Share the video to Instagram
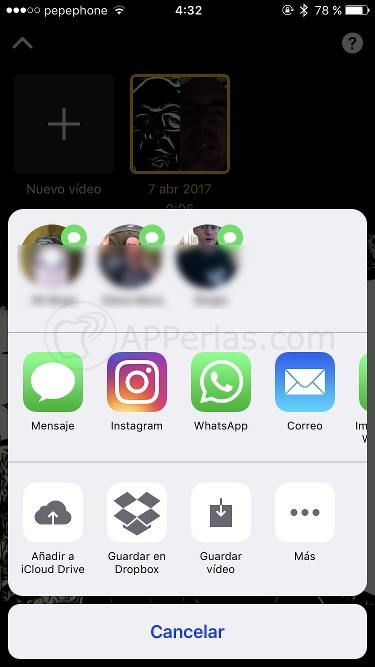375x667 pixels. click(x=137, y=382)
